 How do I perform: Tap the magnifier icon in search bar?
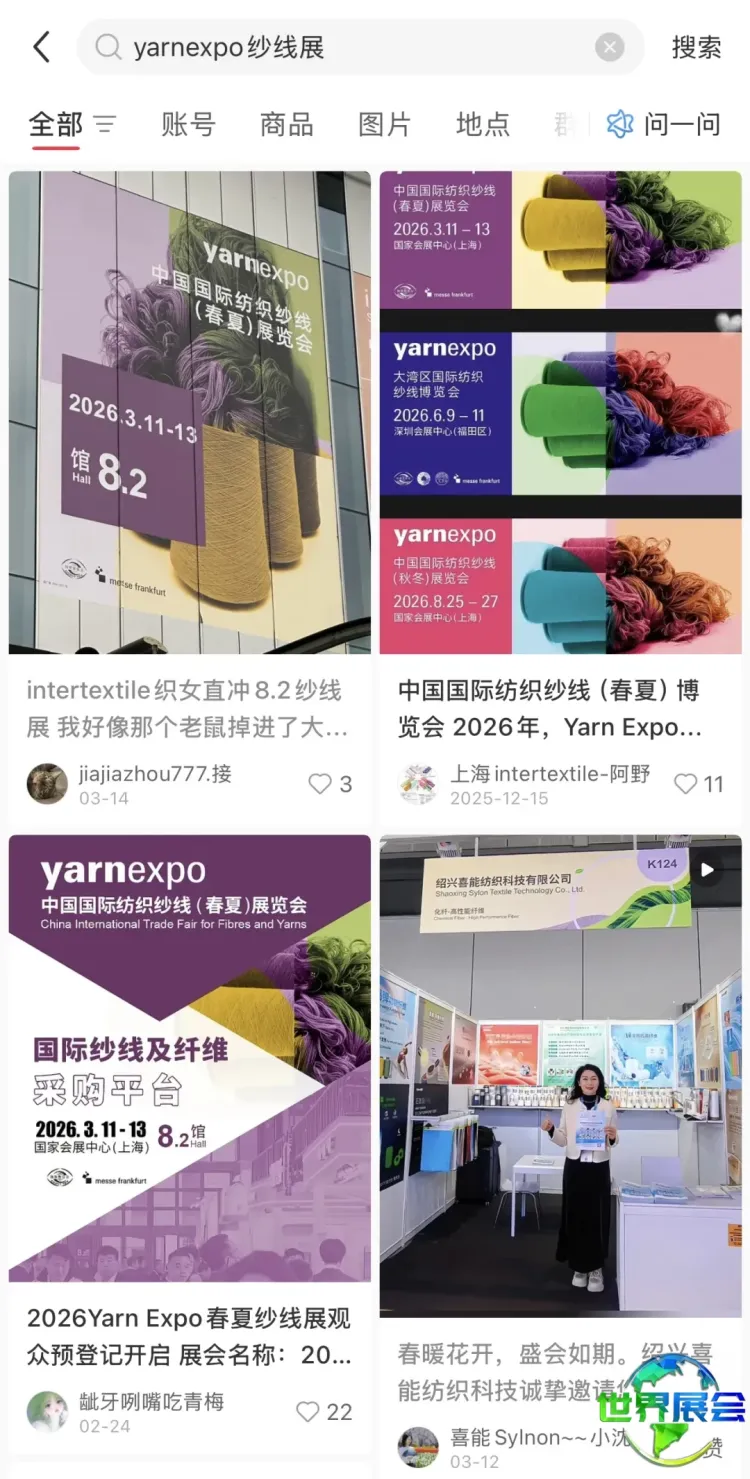click(x=110, y=46)
